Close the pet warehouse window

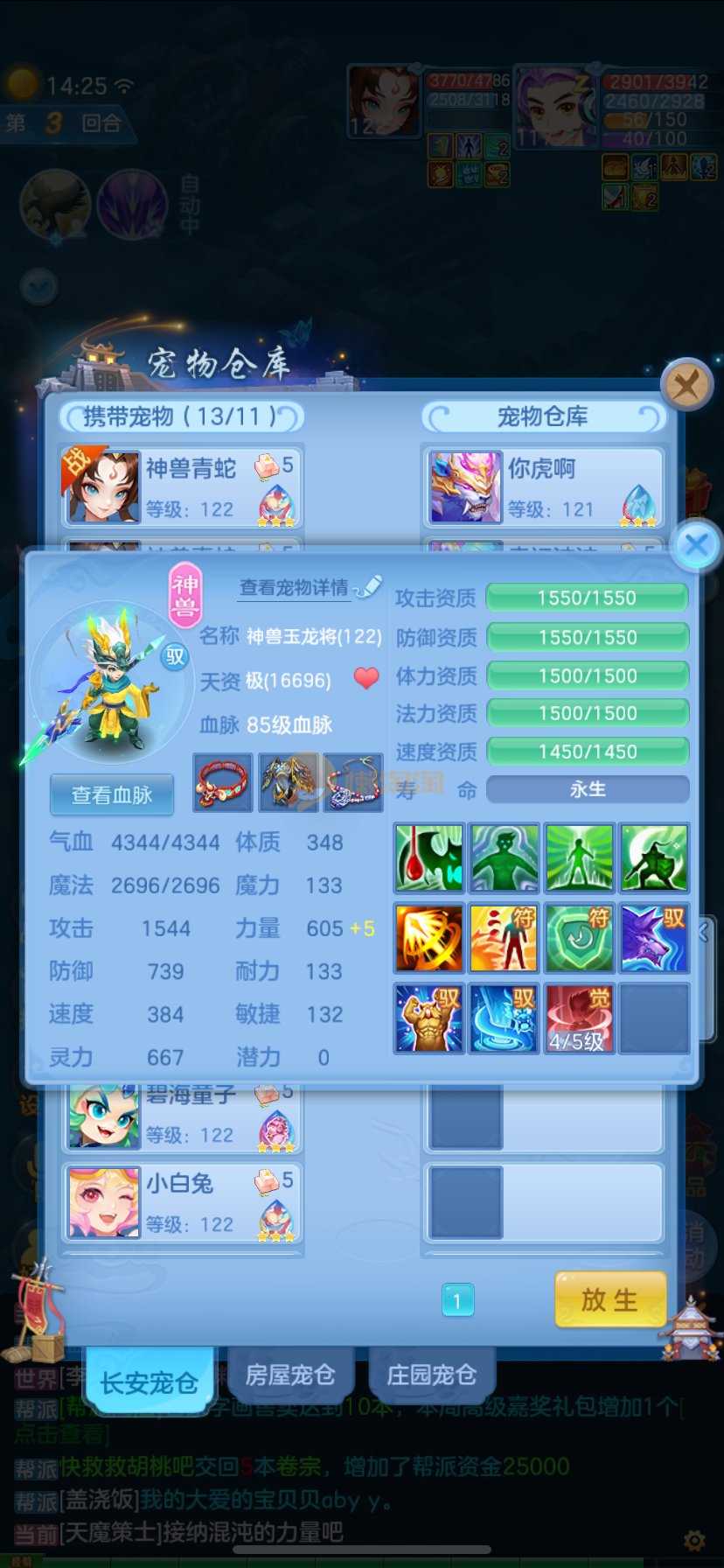(686, 384)
